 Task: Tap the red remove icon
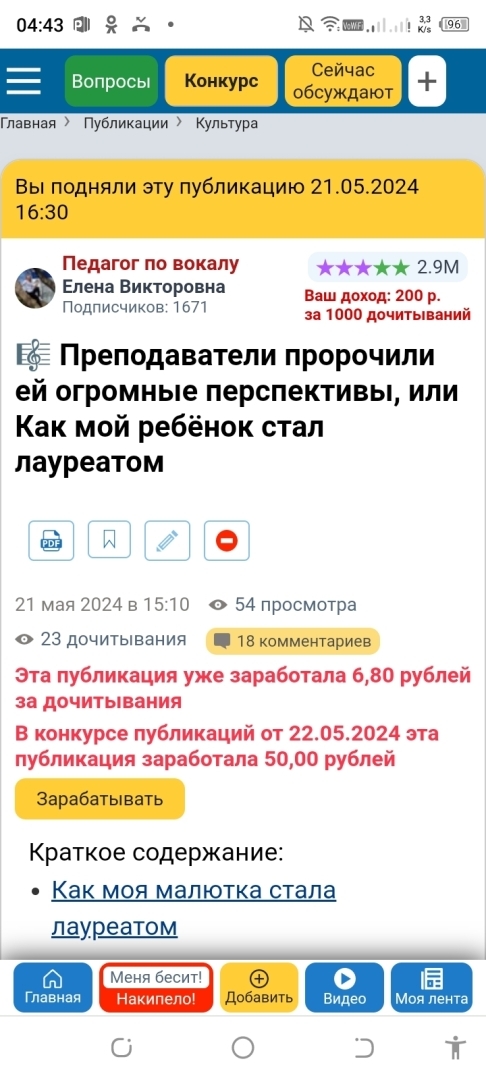pyautogui.click(x=227, y=540)
